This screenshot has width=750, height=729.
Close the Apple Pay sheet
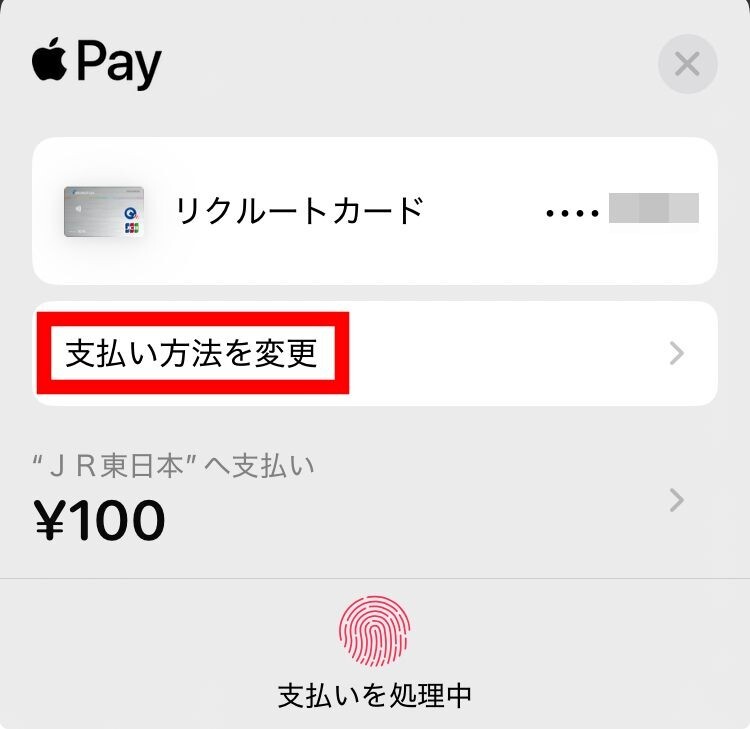[687, 65]
